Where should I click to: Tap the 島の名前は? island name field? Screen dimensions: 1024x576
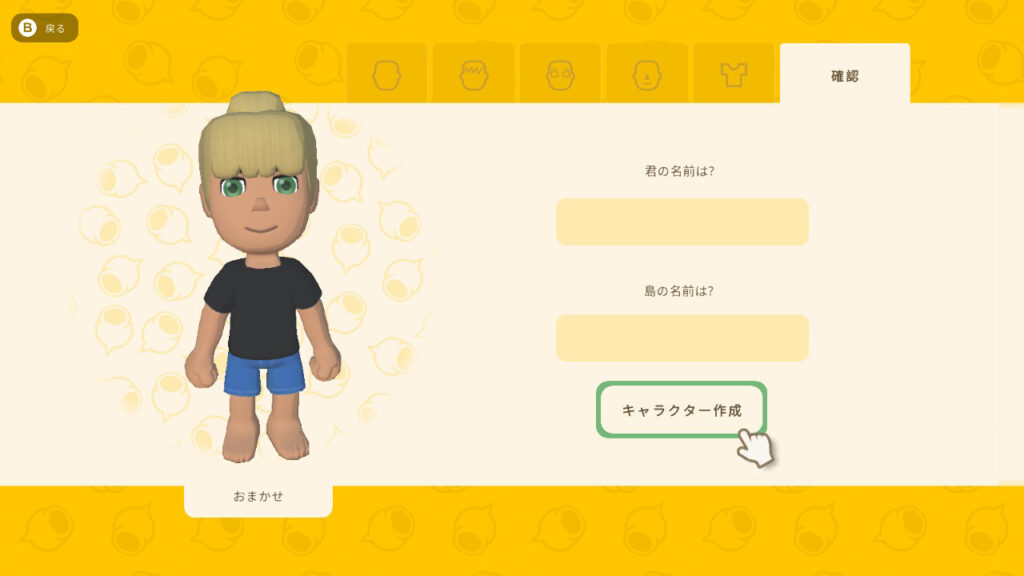click(x=682, y=338)
